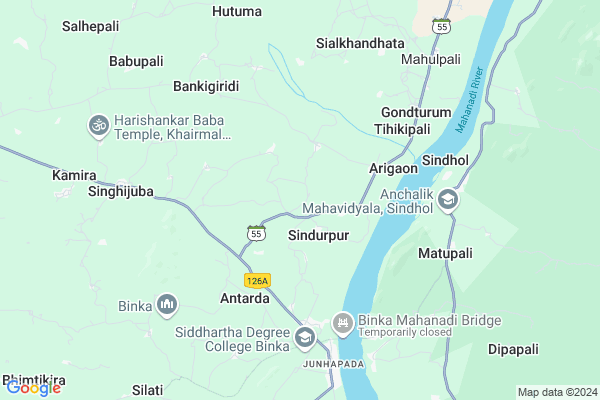Select the Harishankar Baba Temple marker

click(x=99, y=125)
